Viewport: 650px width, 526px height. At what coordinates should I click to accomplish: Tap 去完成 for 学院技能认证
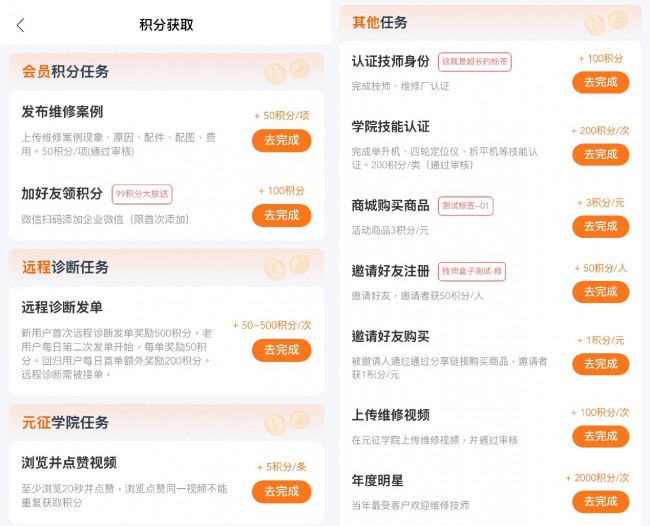click(x=600, y=154)
